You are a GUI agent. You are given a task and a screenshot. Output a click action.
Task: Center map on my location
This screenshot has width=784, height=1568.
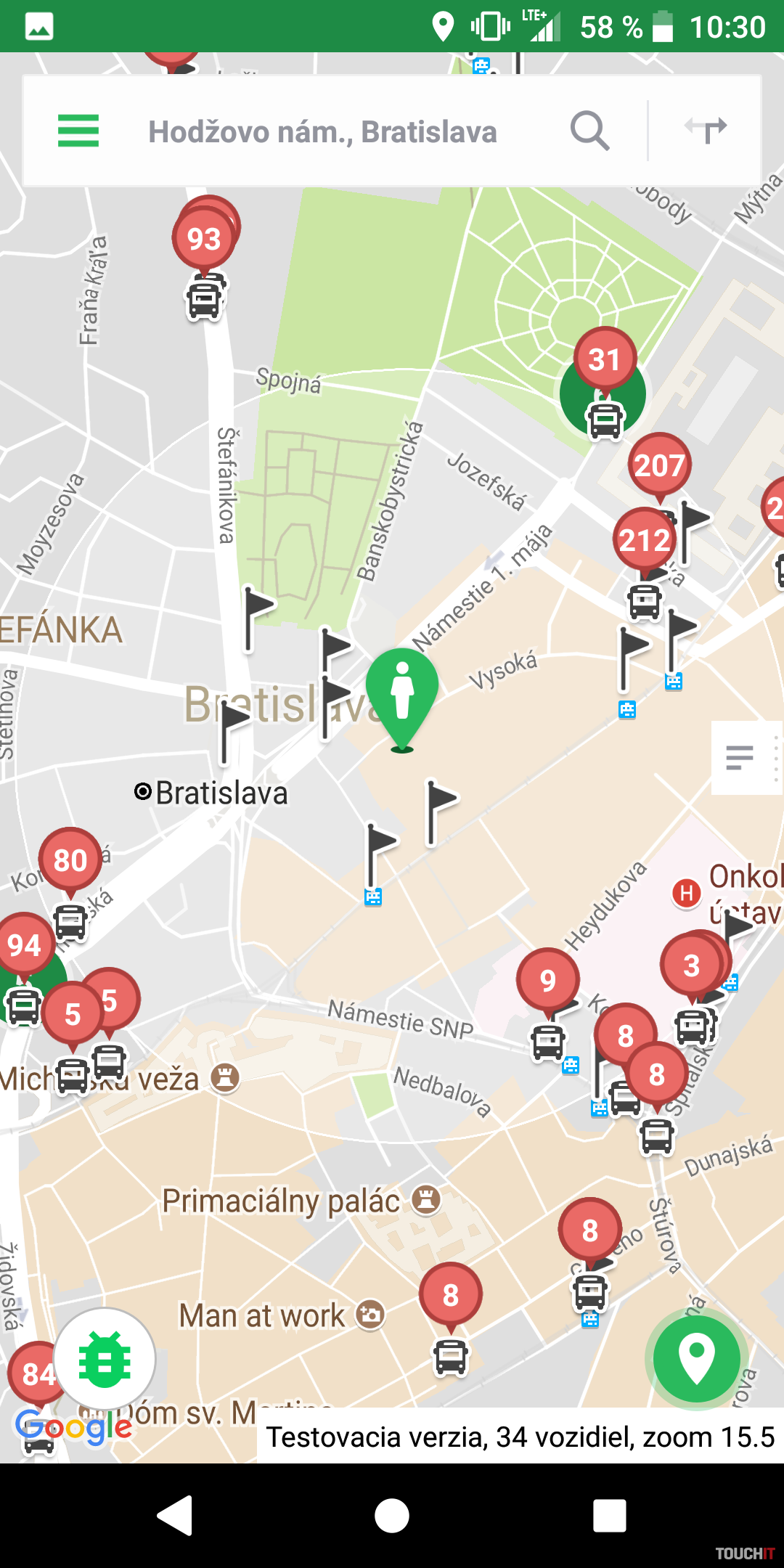tap(697, 1358)
